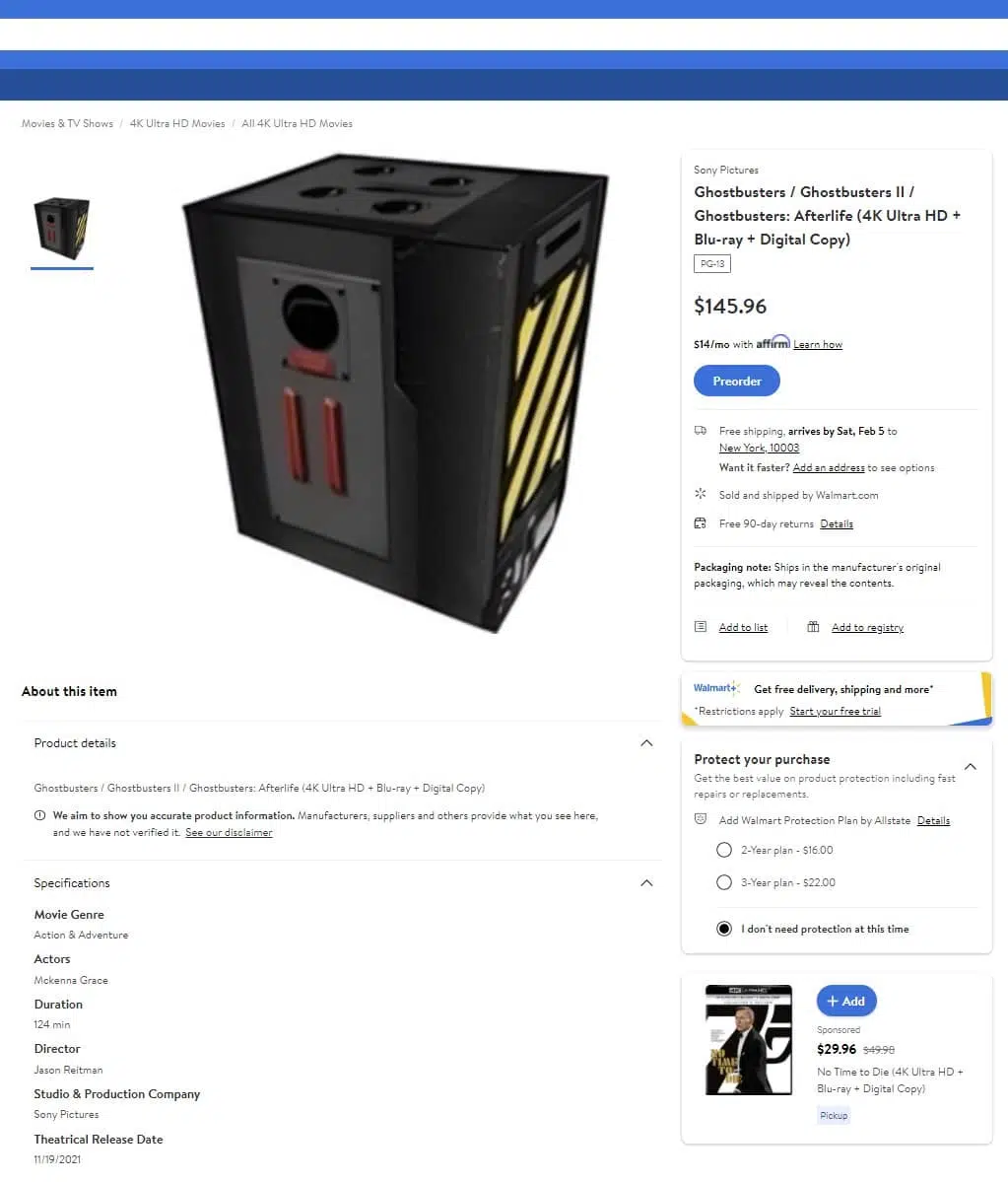Tap the Preorder button

[x=737, y=381]
